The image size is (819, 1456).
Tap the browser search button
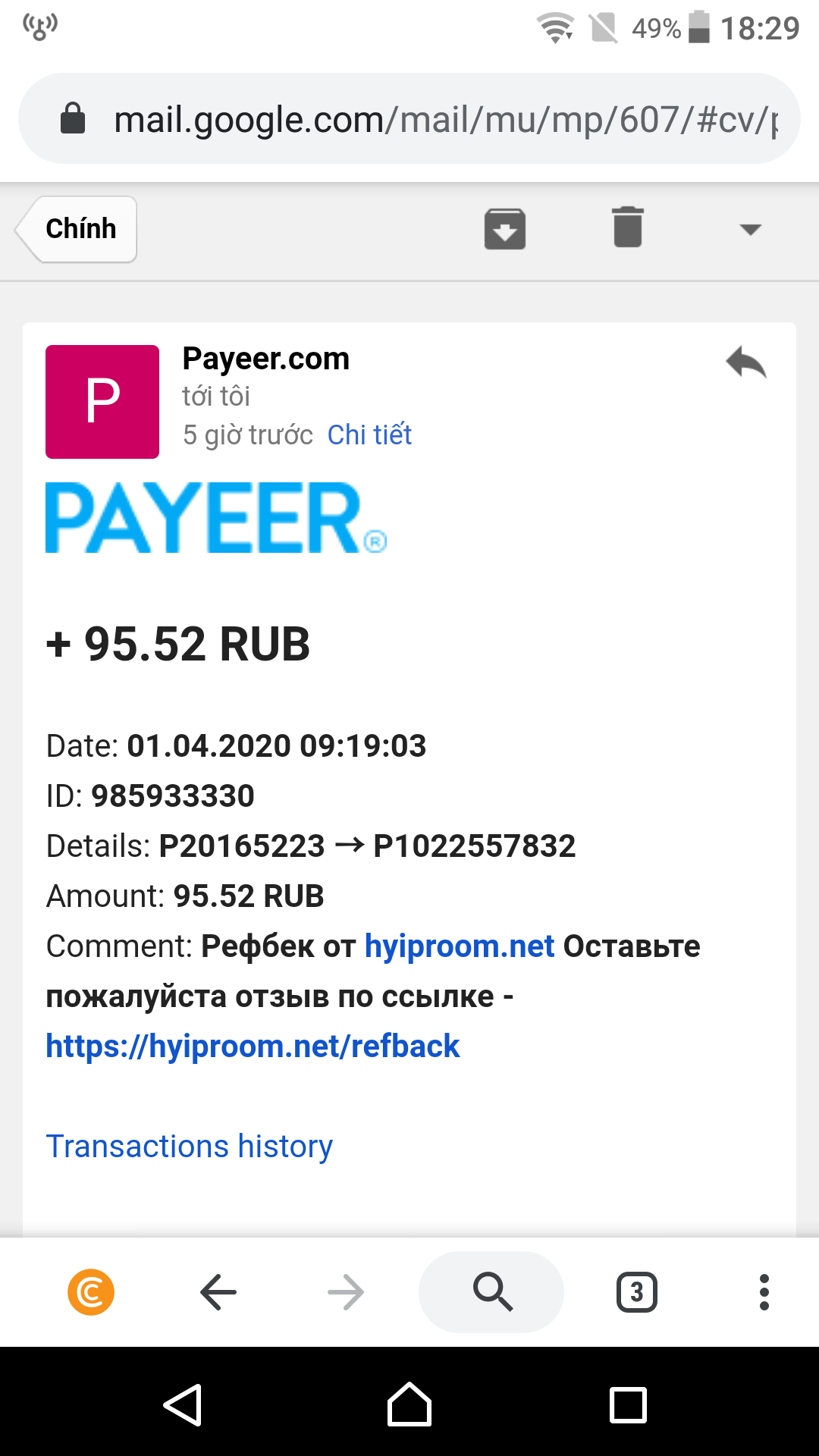point(491,1292)
